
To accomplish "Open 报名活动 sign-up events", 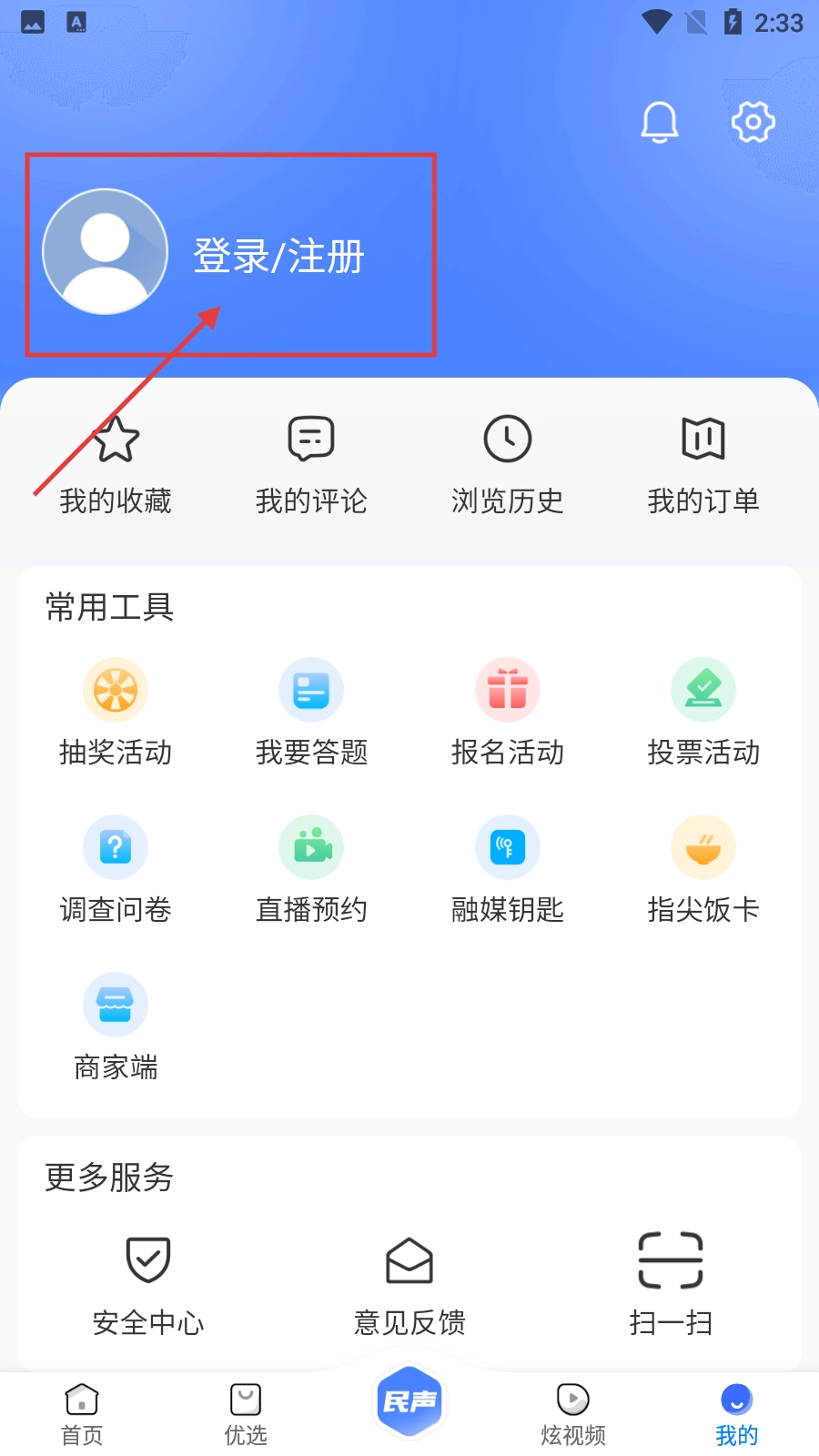I will pos(508,712).
